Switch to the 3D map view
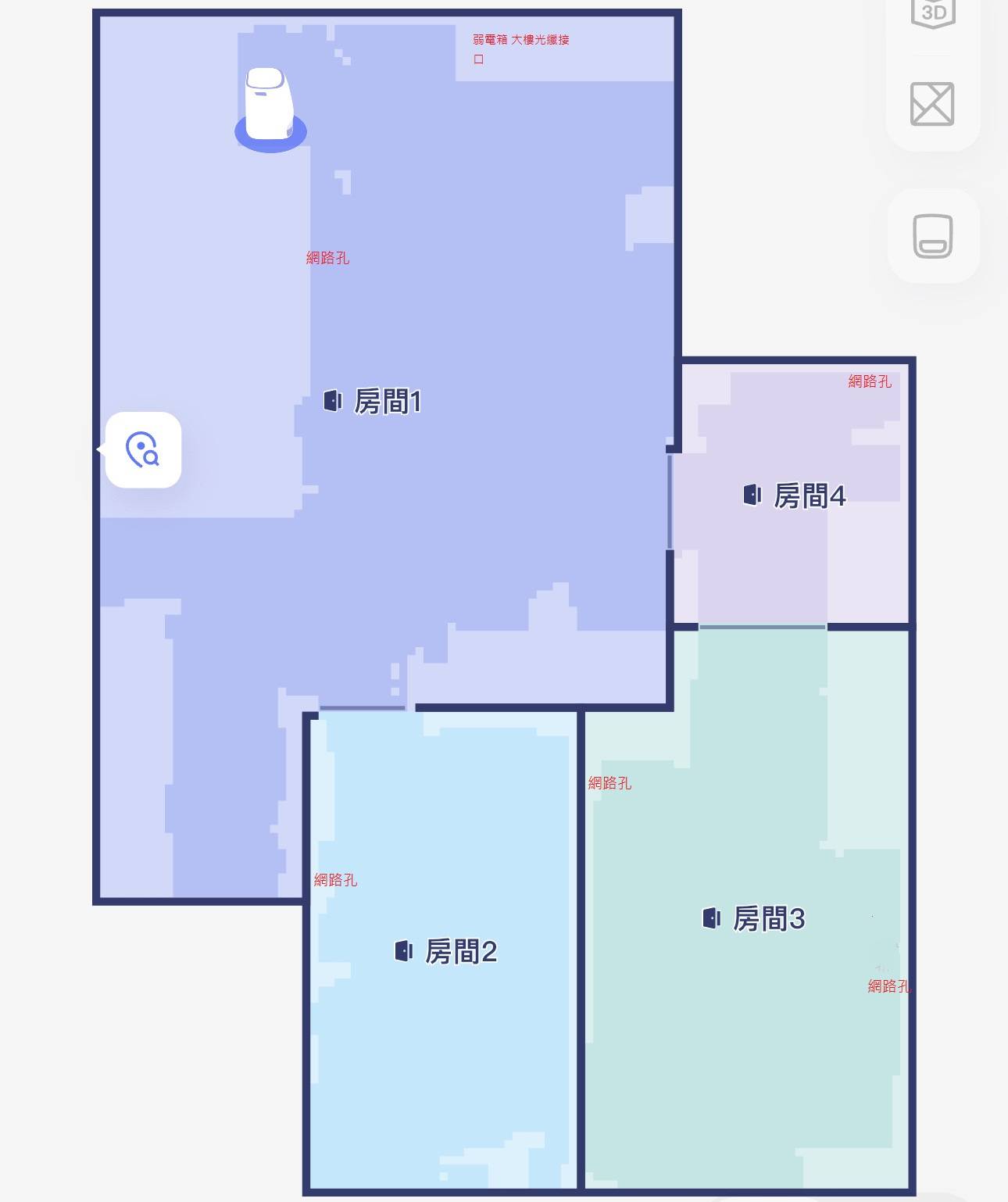The height and width of the screenshot is (1202, 1008). [x=933, y=13]
